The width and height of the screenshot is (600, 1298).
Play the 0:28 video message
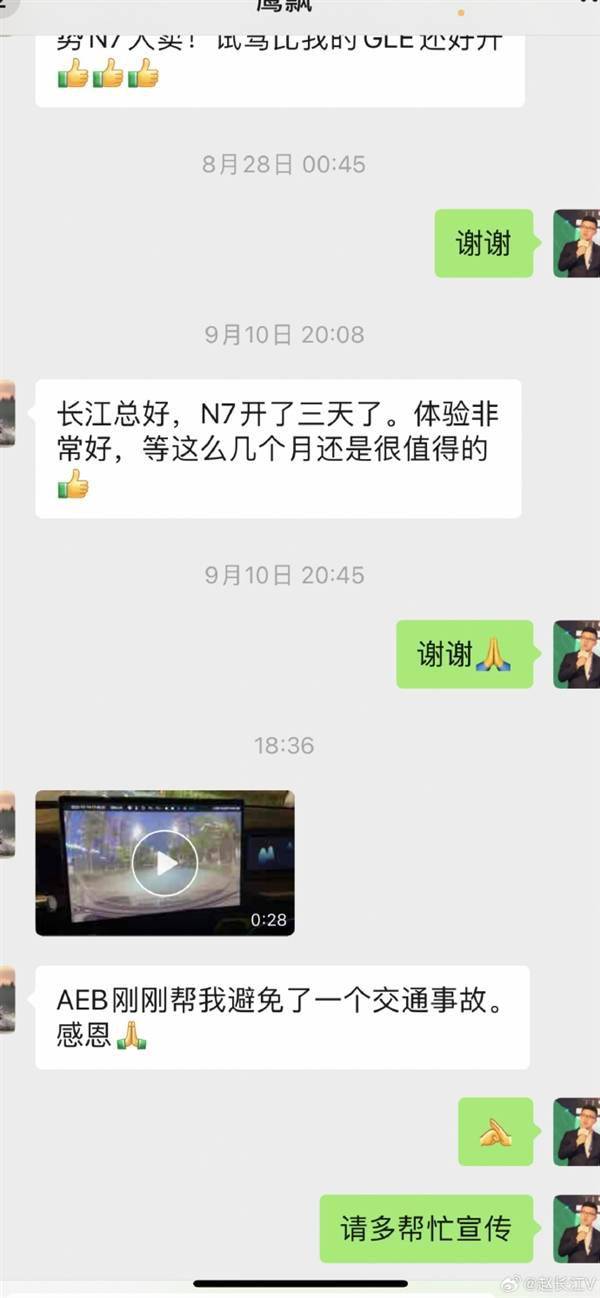pos(165,862)
